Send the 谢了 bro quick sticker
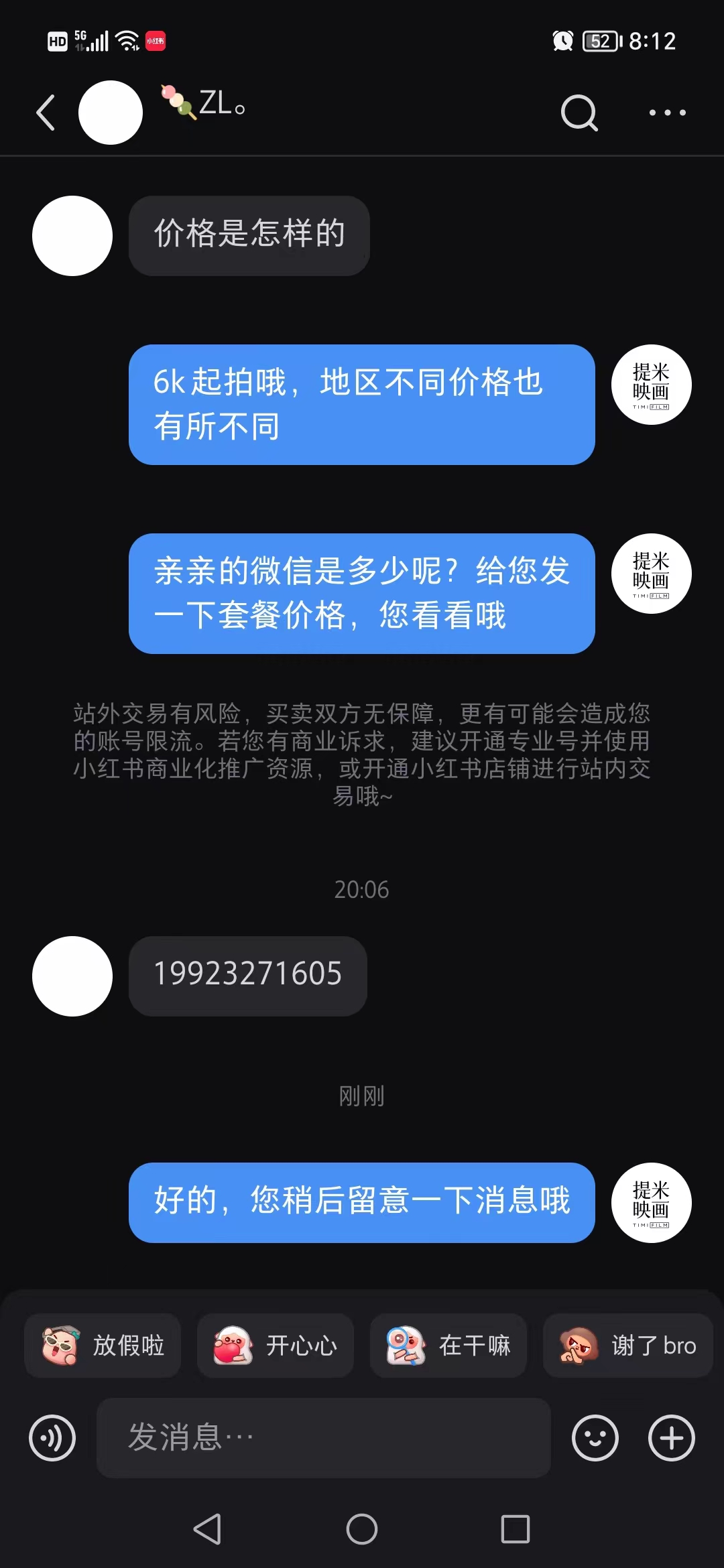The height and width of the screenshot is (1568, 724). [628, 1345]
